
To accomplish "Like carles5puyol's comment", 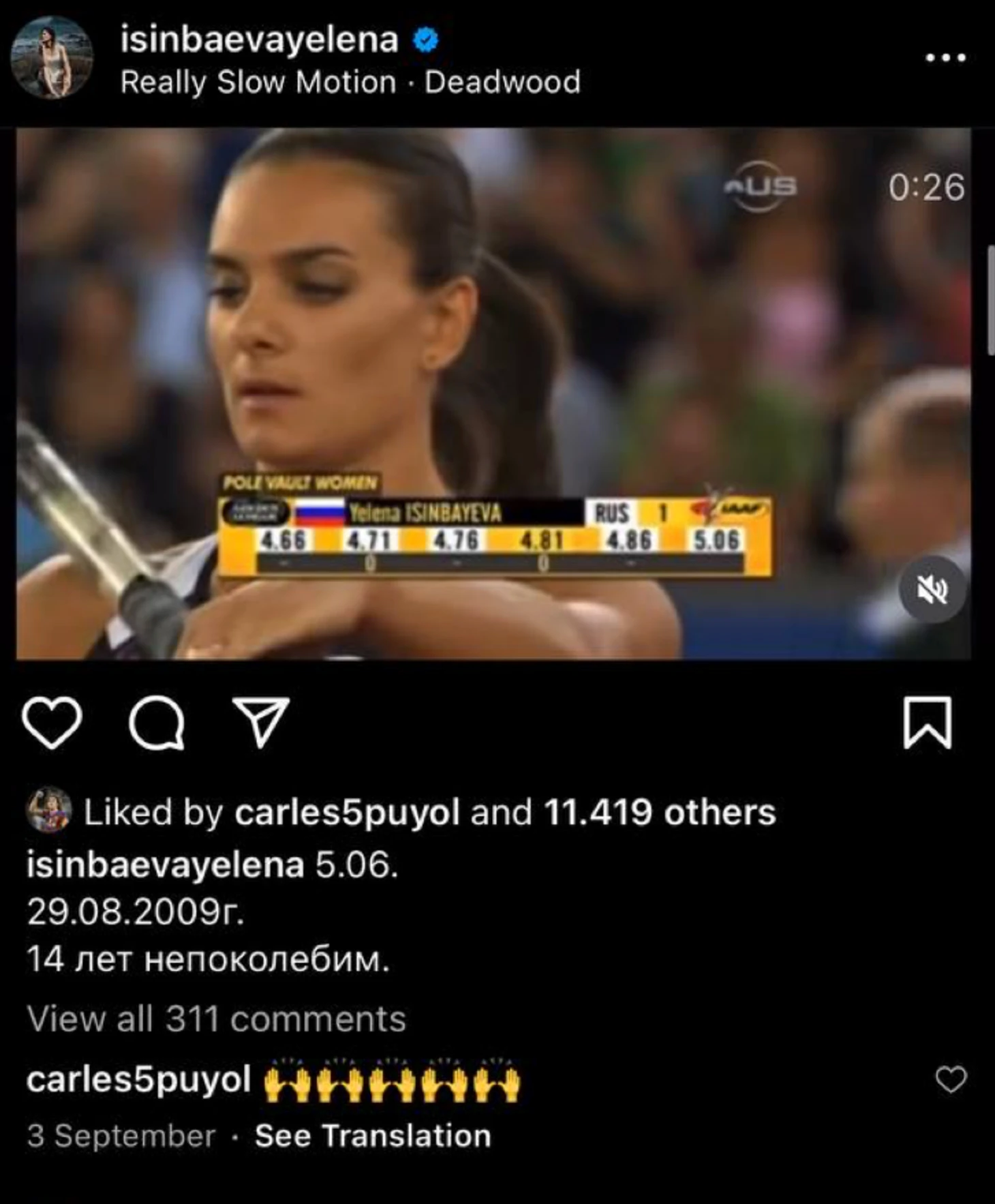I will pos(951,1080).
